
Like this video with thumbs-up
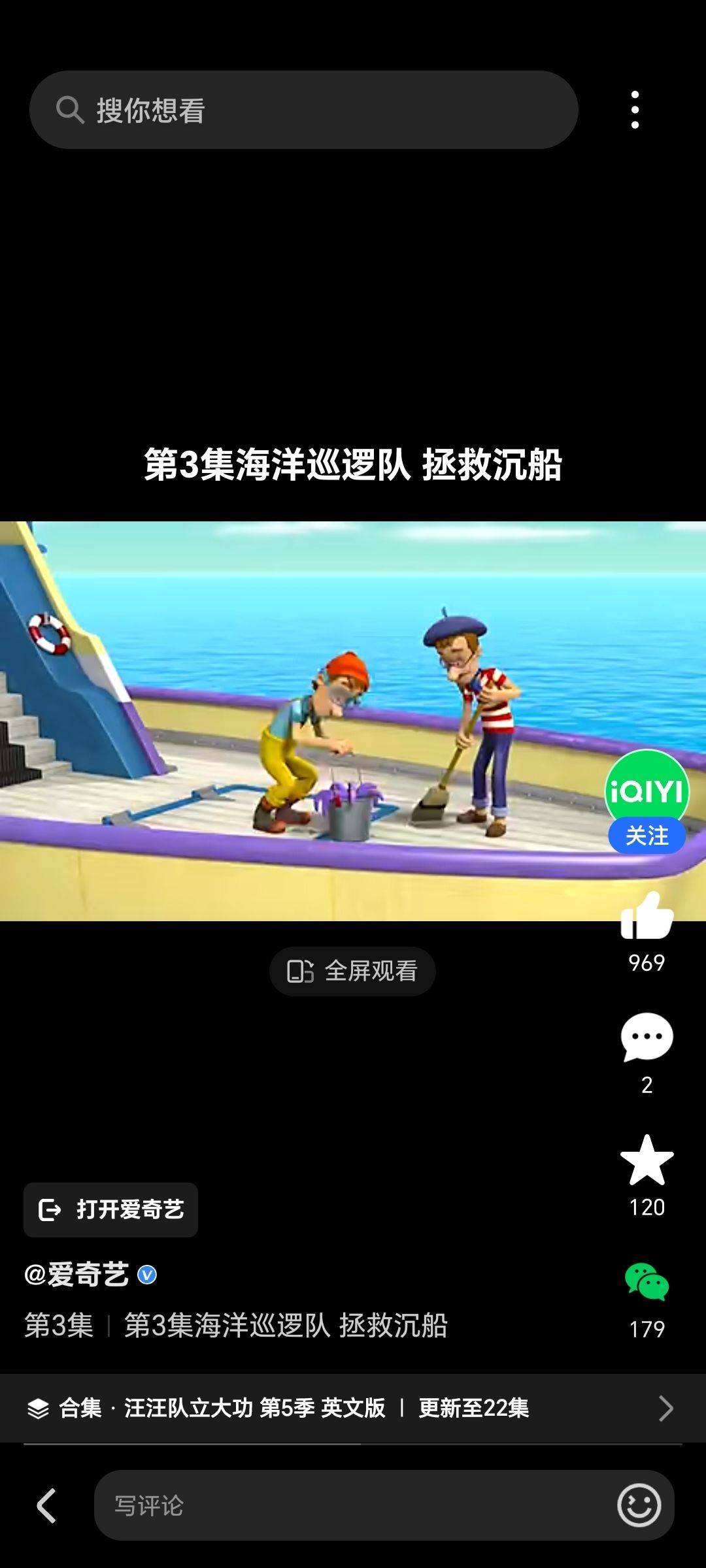(647, 917)
